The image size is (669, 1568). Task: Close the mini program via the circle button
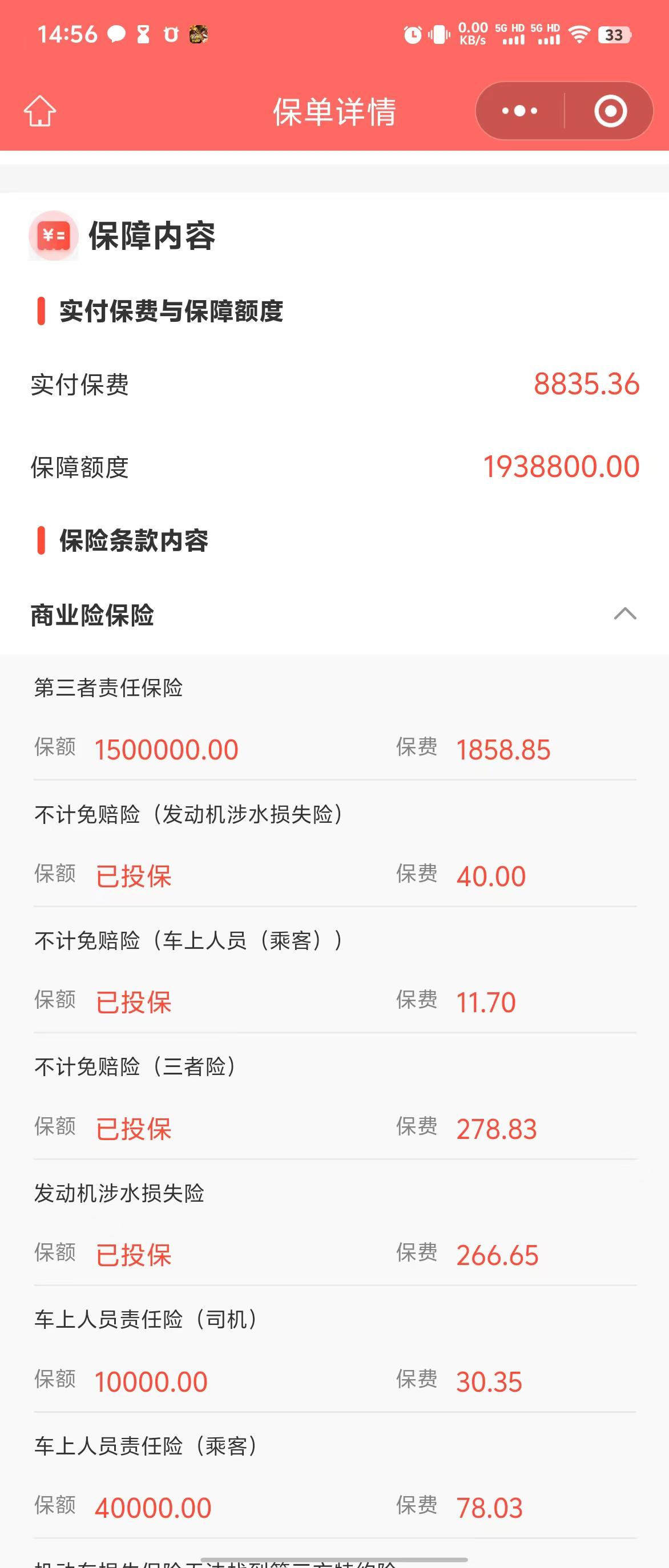[610, 111]
